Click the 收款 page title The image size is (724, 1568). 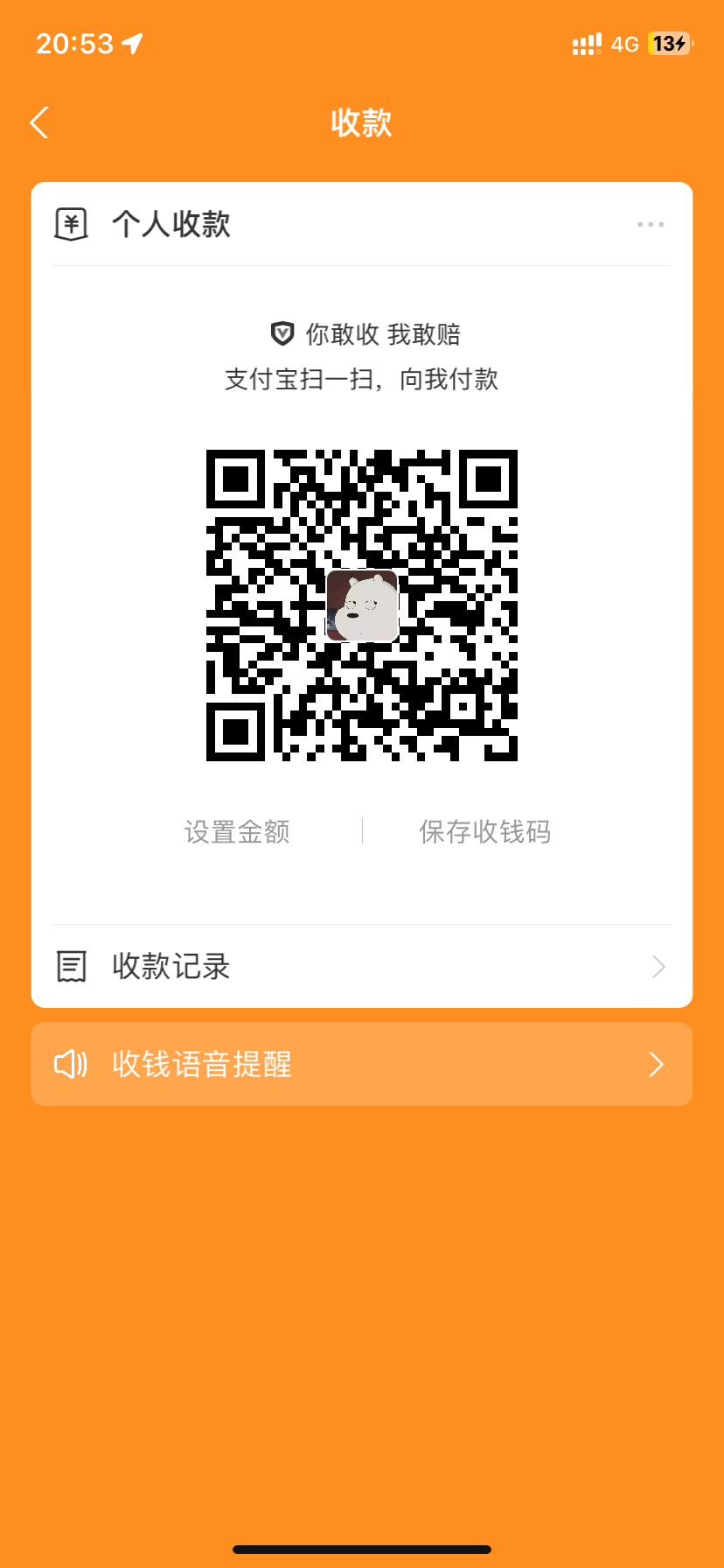[x=361, y=122]
